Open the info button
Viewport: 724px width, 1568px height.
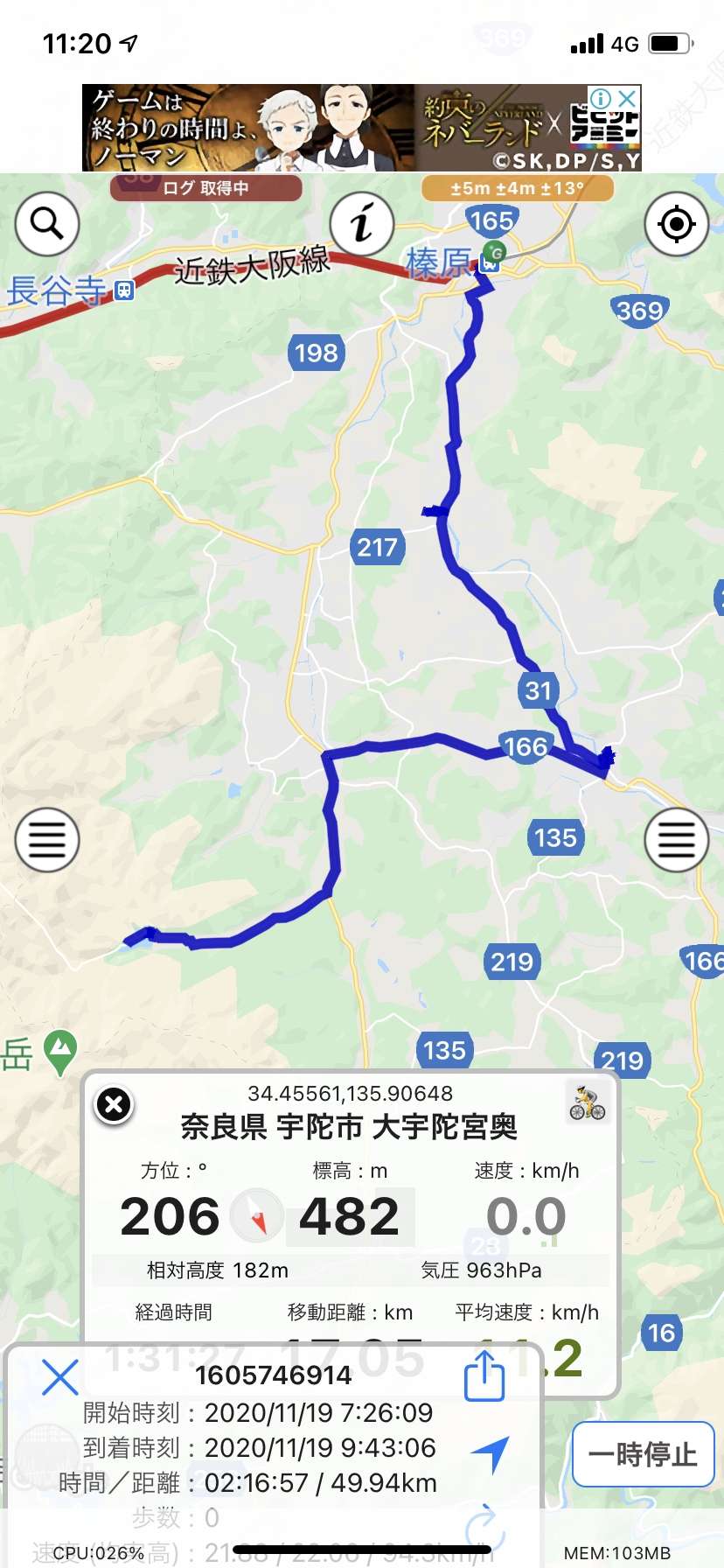pyautogui.click(x=361, y=224)
